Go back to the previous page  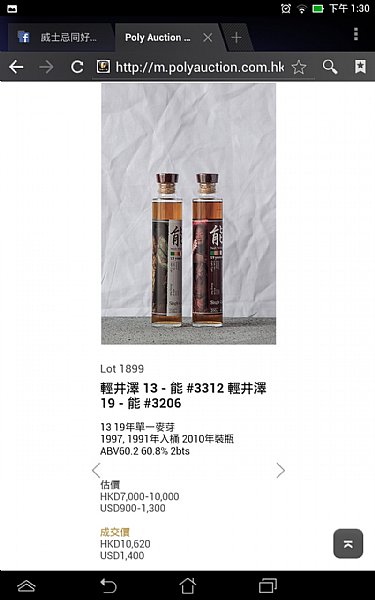[x=16, y=67]
